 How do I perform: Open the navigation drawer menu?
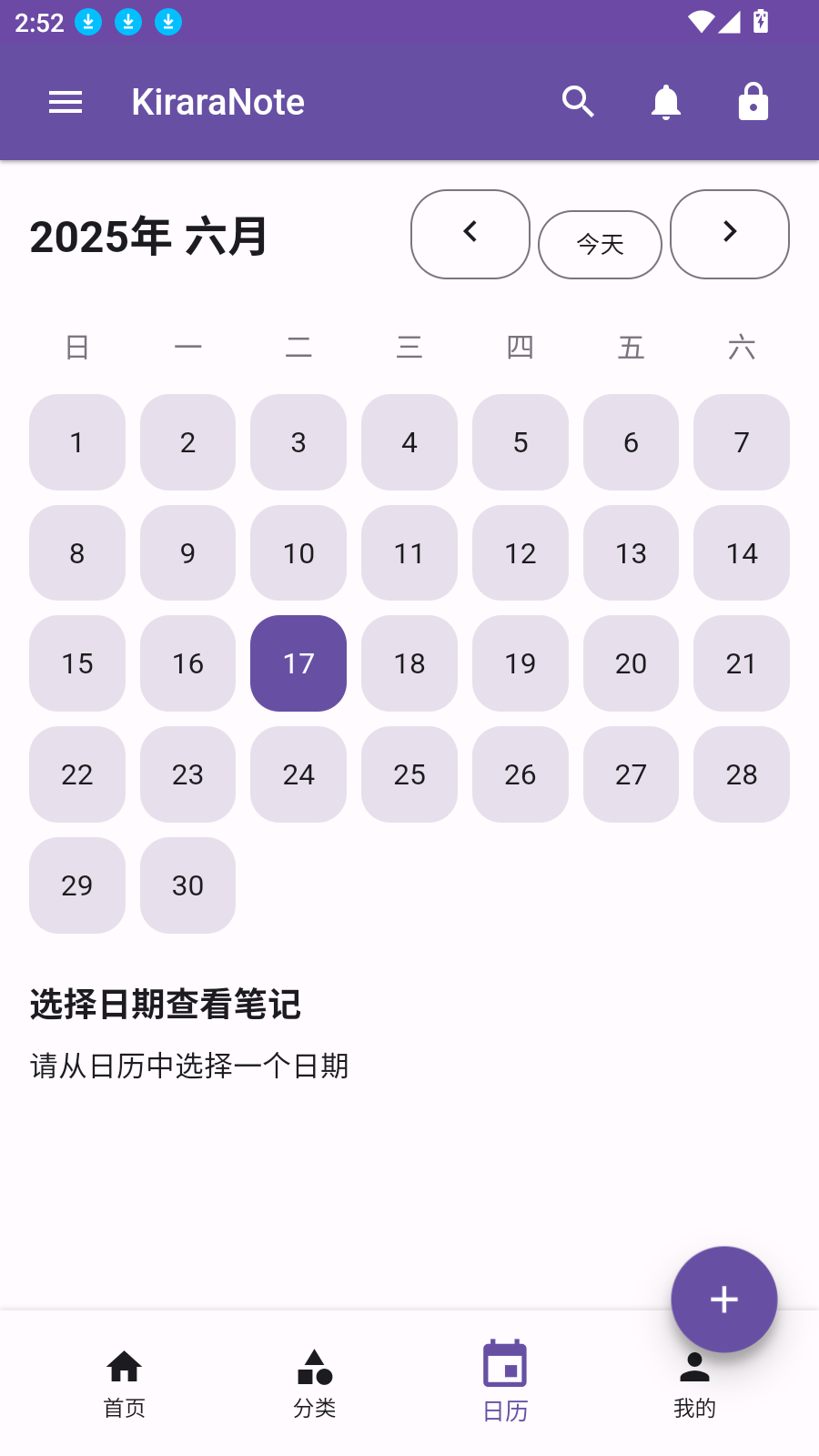[65, 101]
